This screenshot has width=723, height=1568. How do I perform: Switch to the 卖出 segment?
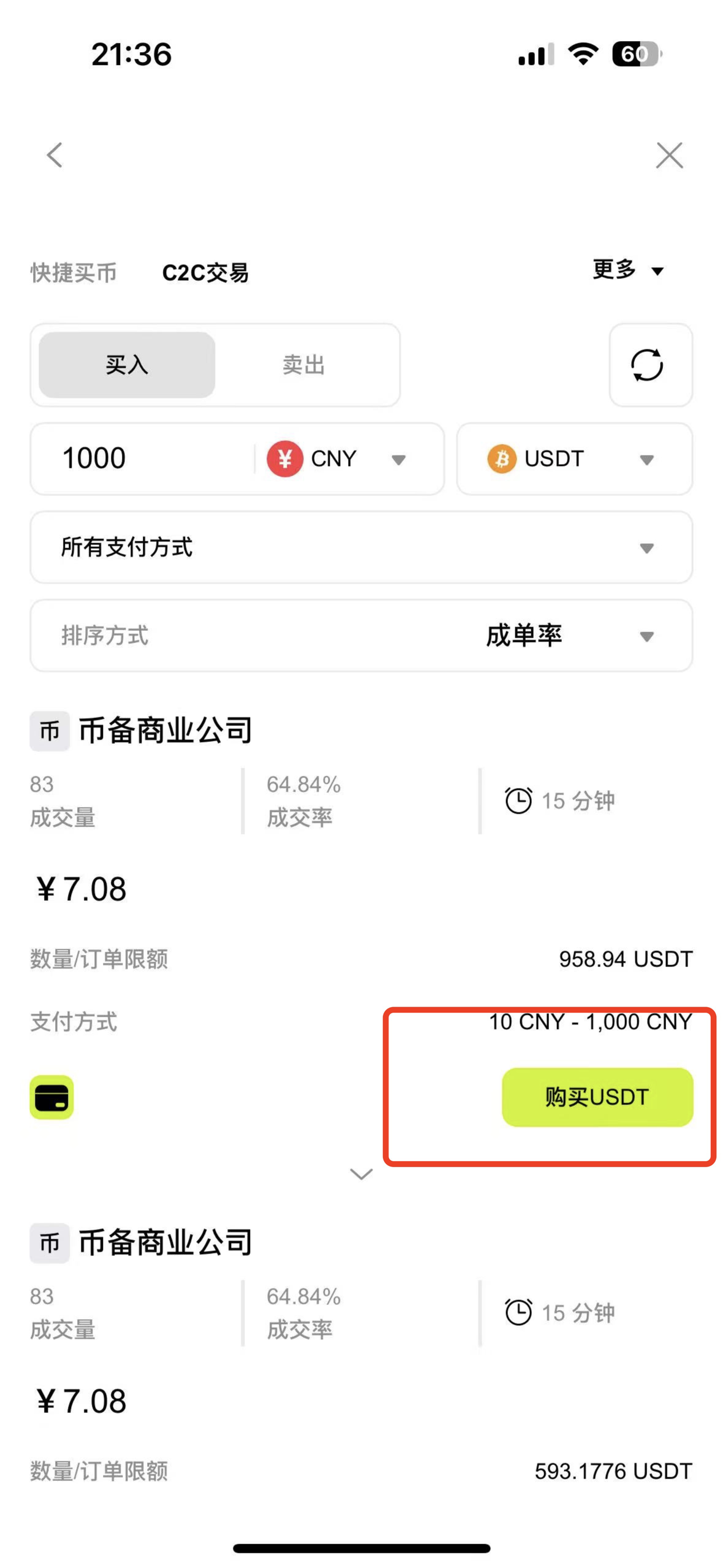tap(303, 365)
